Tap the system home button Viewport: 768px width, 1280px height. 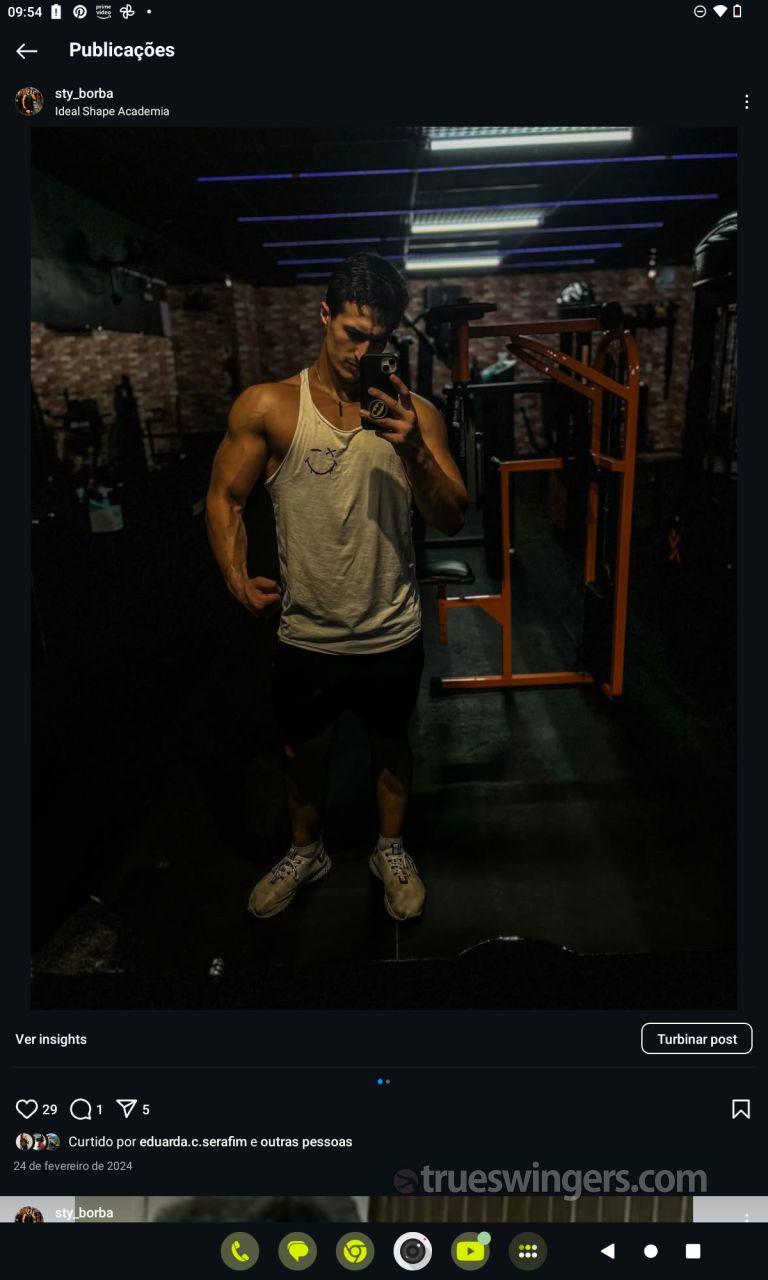pyautogui.click(x=651, y=1251)
